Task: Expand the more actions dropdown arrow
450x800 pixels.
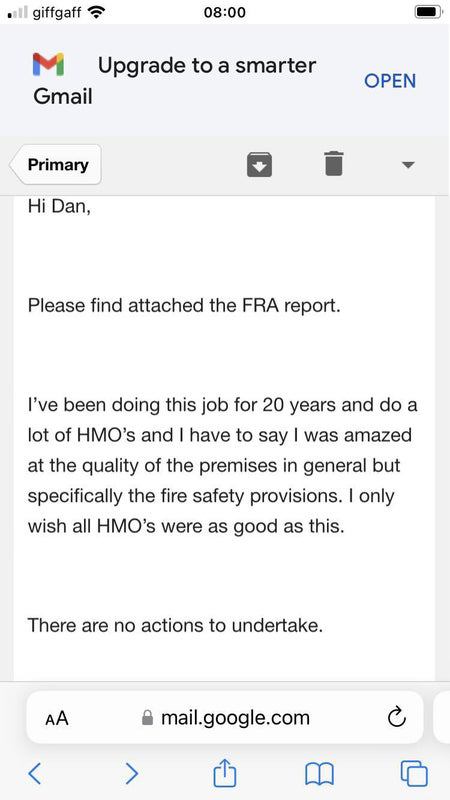Action: coord(408,165)
